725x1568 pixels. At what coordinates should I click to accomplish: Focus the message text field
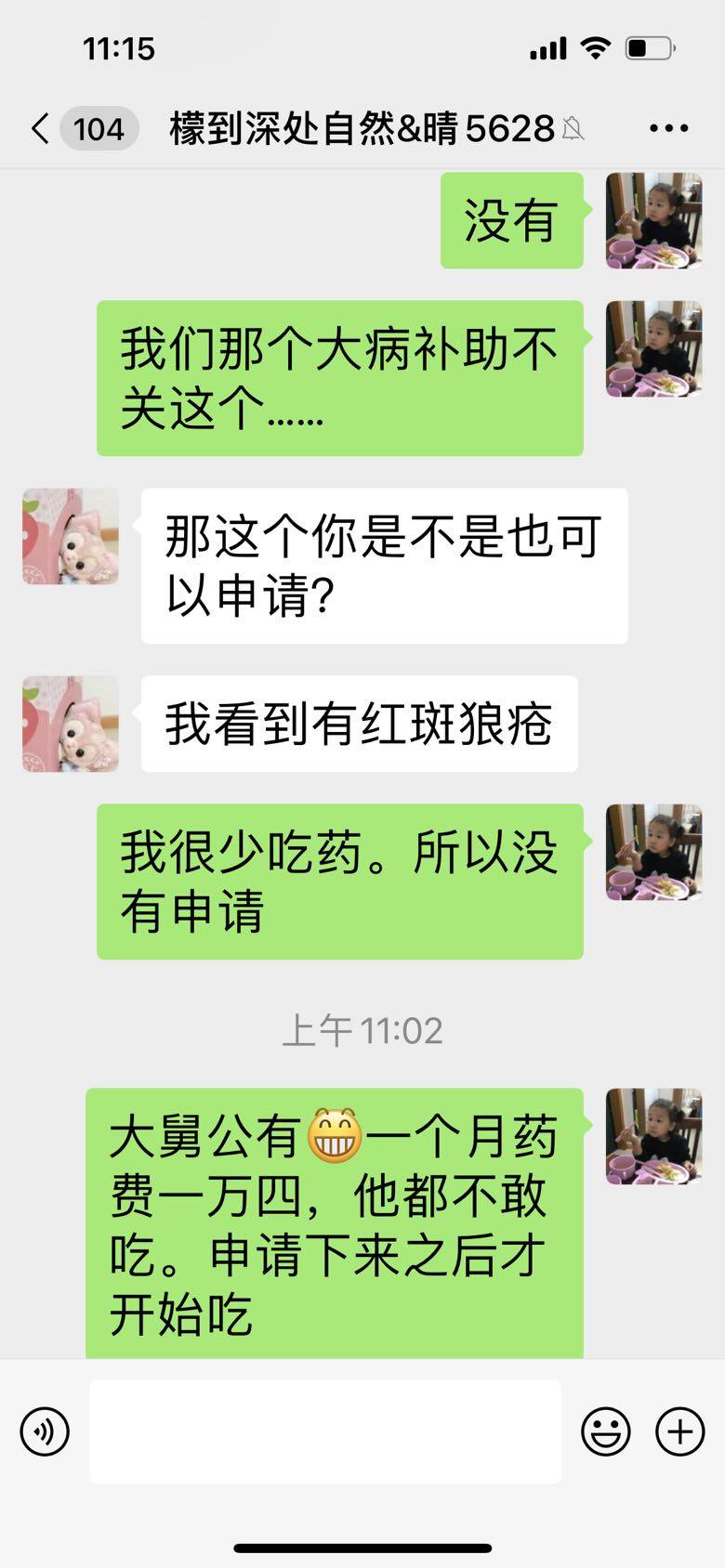pos(324,1431)
